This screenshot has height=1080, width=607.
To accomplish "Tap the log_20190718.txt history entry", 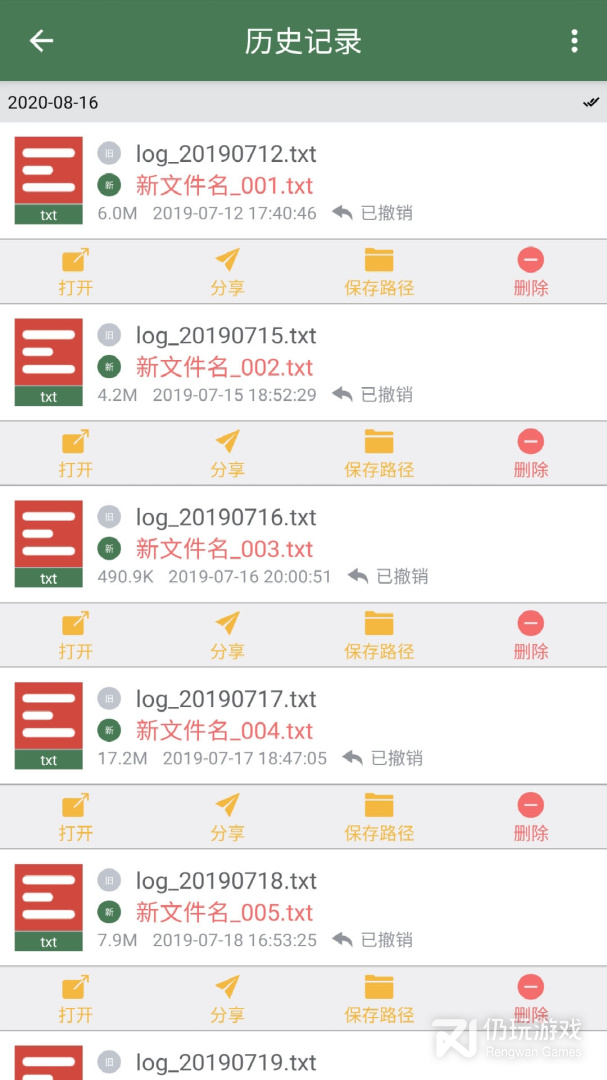I will coord(303,908).
